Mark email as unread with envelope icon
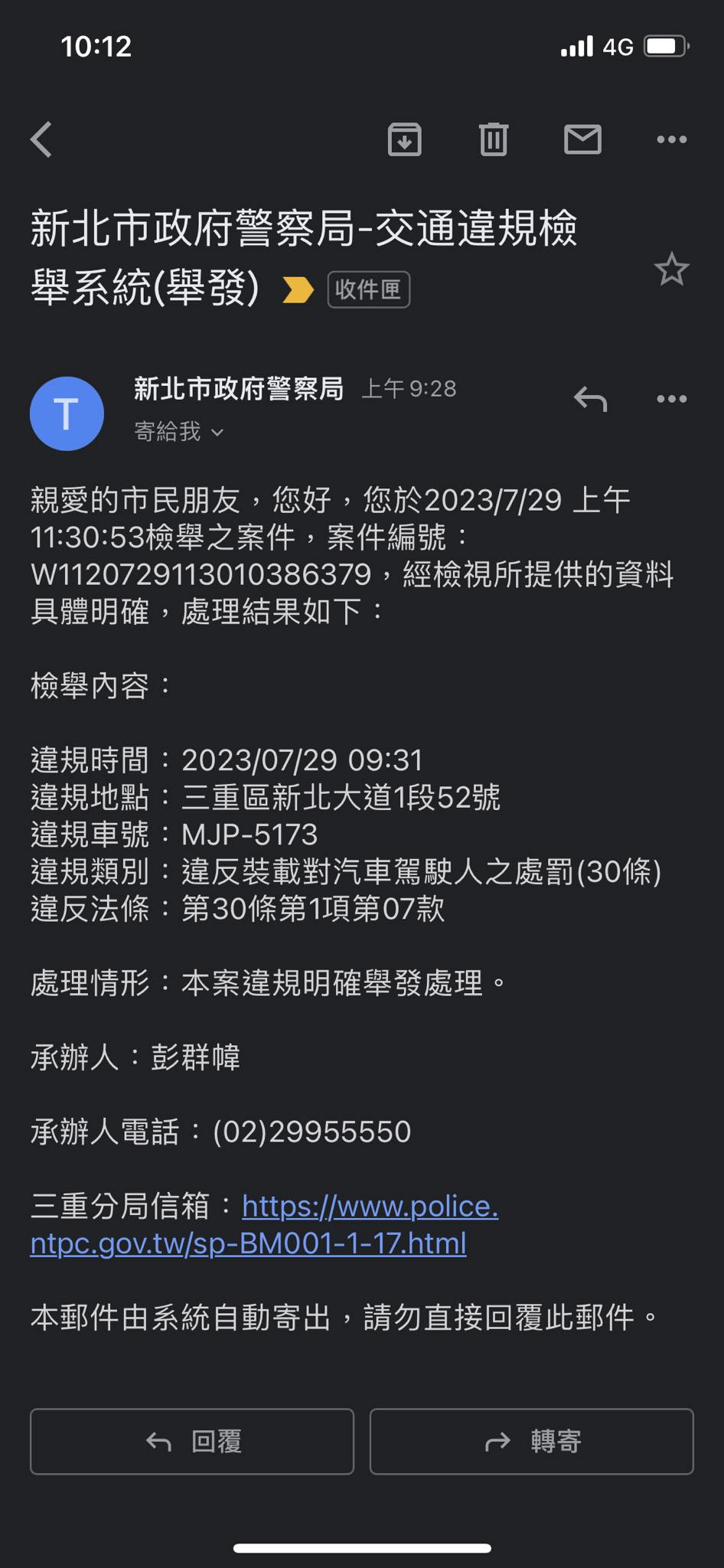Viewport: 724px width, 1568px height. [582, 139]
